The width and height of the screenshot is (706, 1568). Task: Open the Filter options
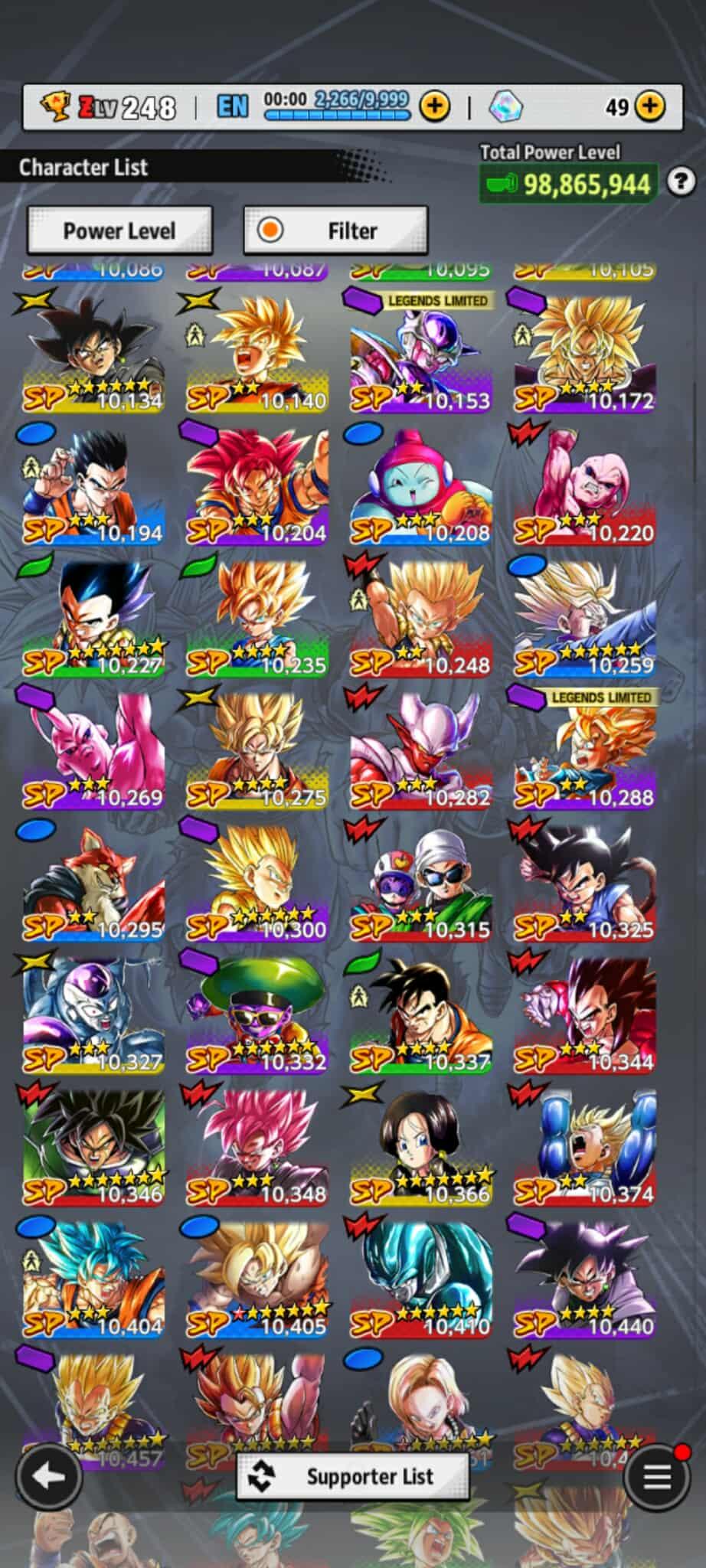pos(335,230)
